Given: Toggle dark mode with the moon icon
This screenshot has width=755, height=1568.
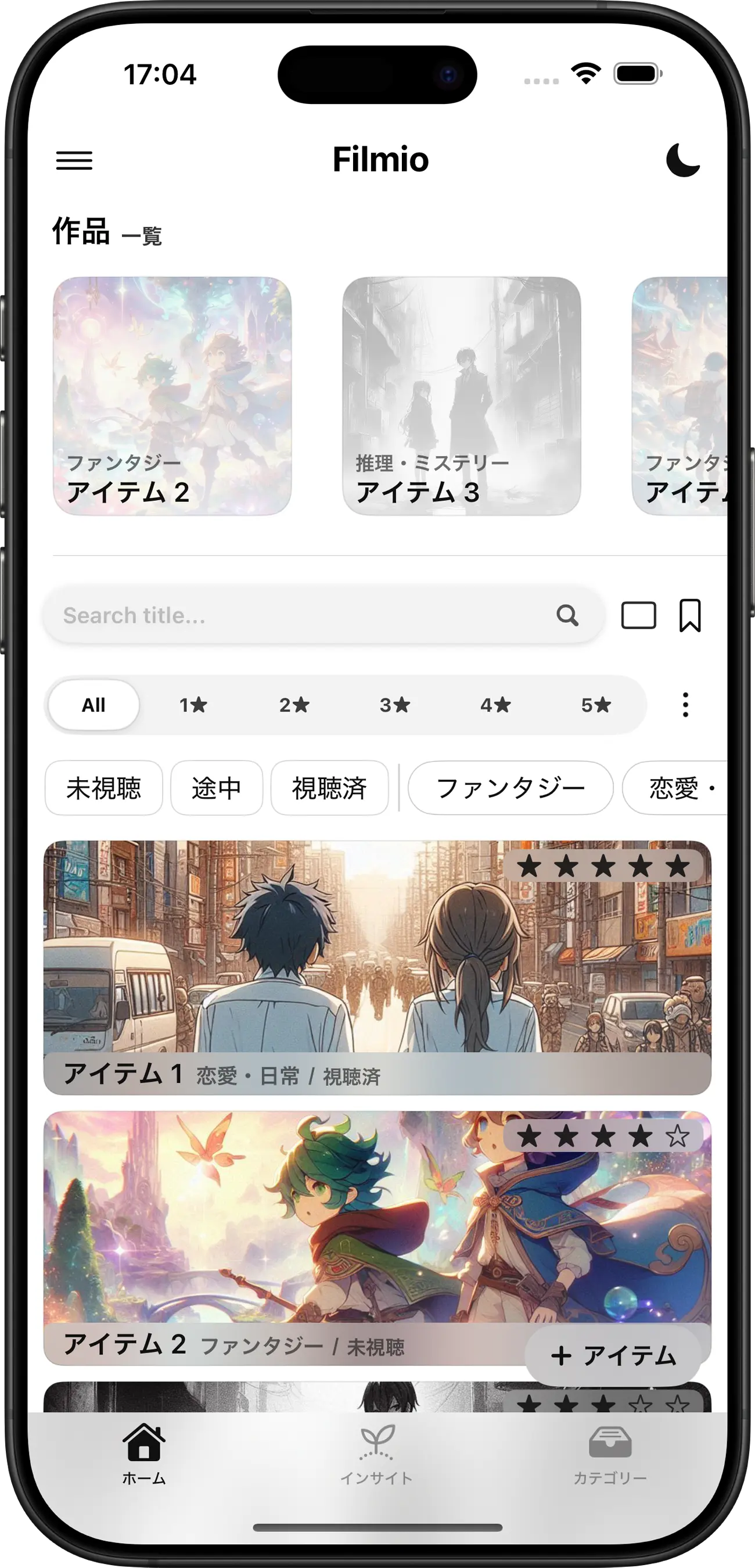Looking at the screenshot, I should 682,161.
